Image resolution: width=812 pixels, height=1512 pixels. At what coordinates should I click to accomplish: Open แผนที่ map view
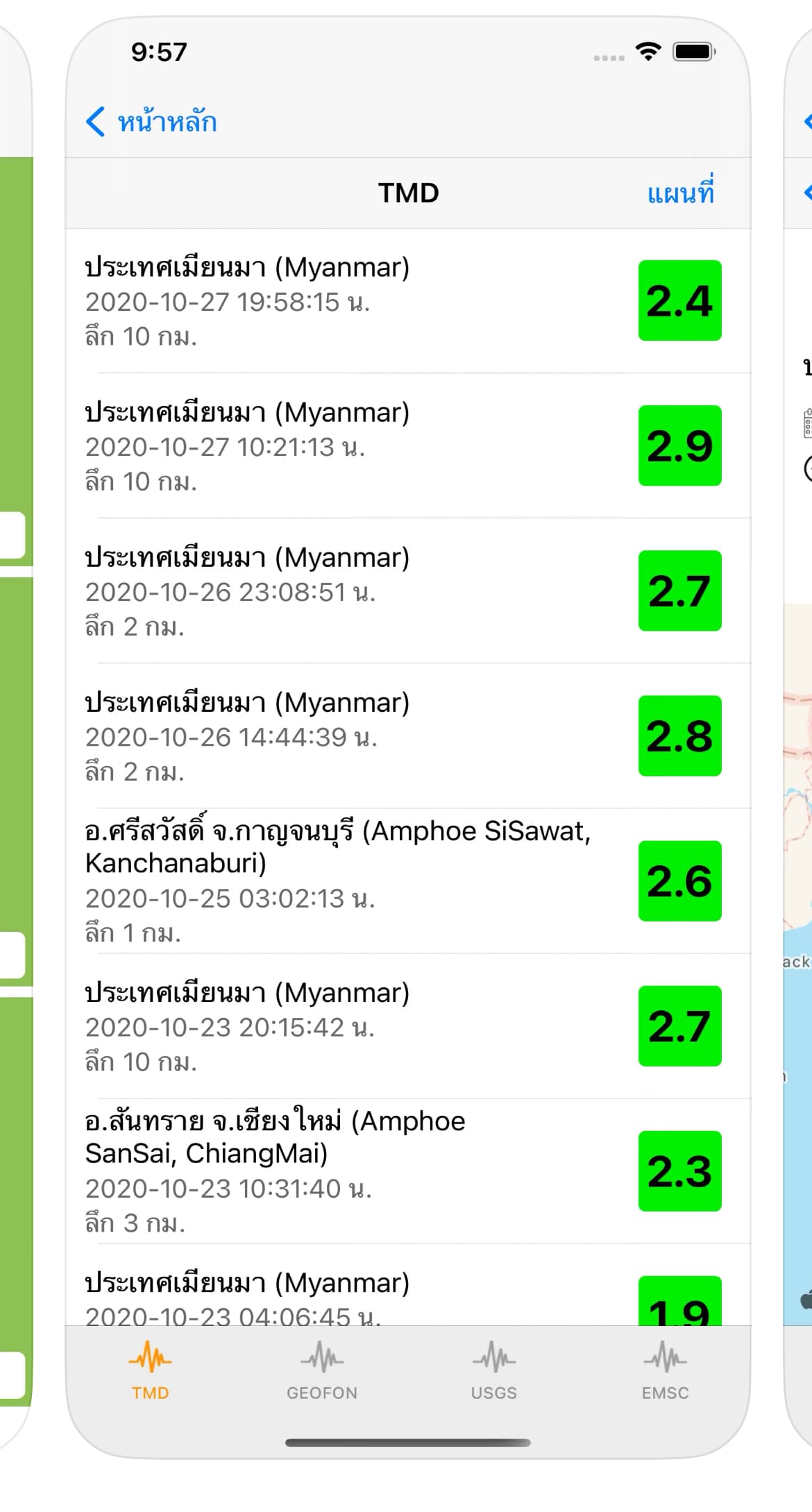[681, 192]
